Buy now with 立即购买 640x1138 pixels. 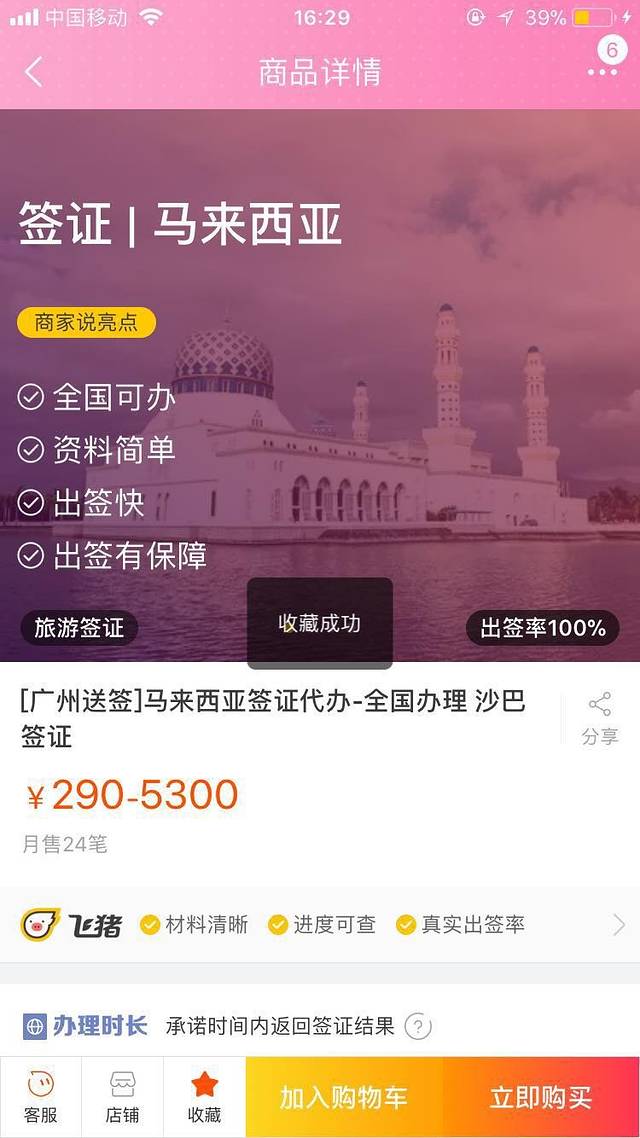541,1097
